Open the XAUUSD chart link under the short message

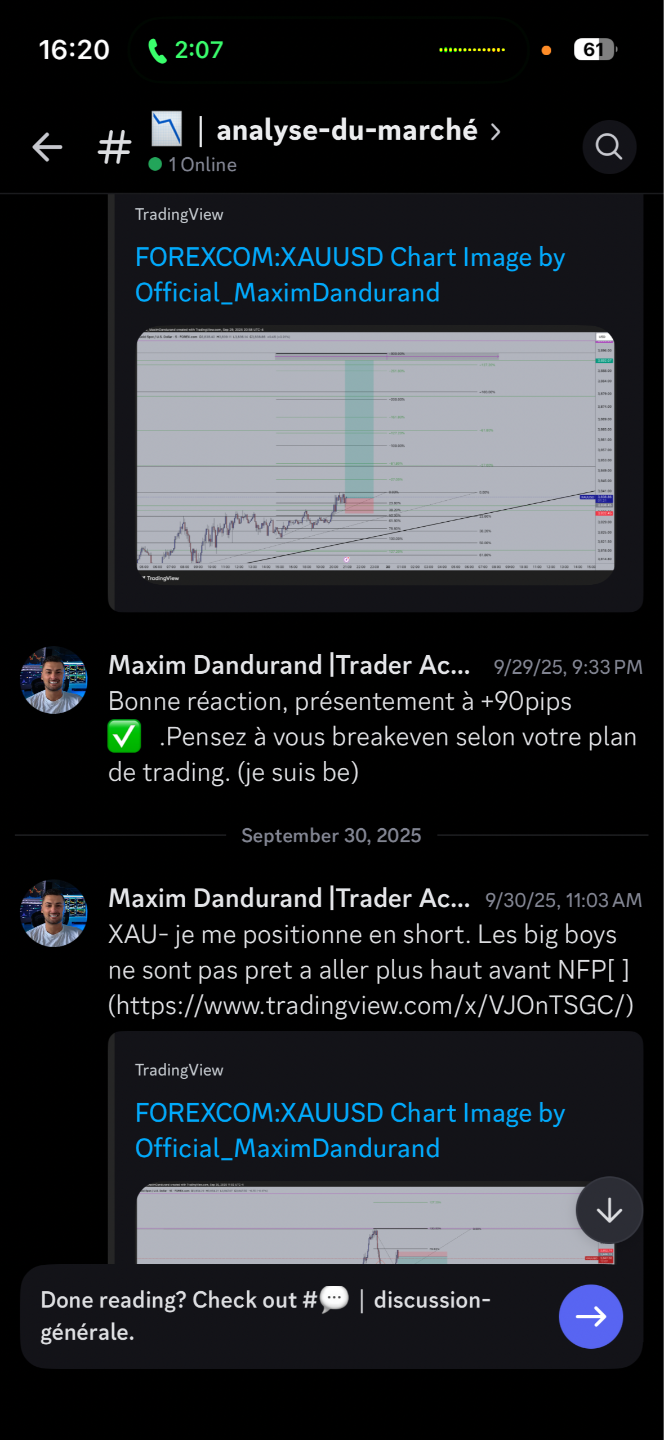tap(350, 1131)
